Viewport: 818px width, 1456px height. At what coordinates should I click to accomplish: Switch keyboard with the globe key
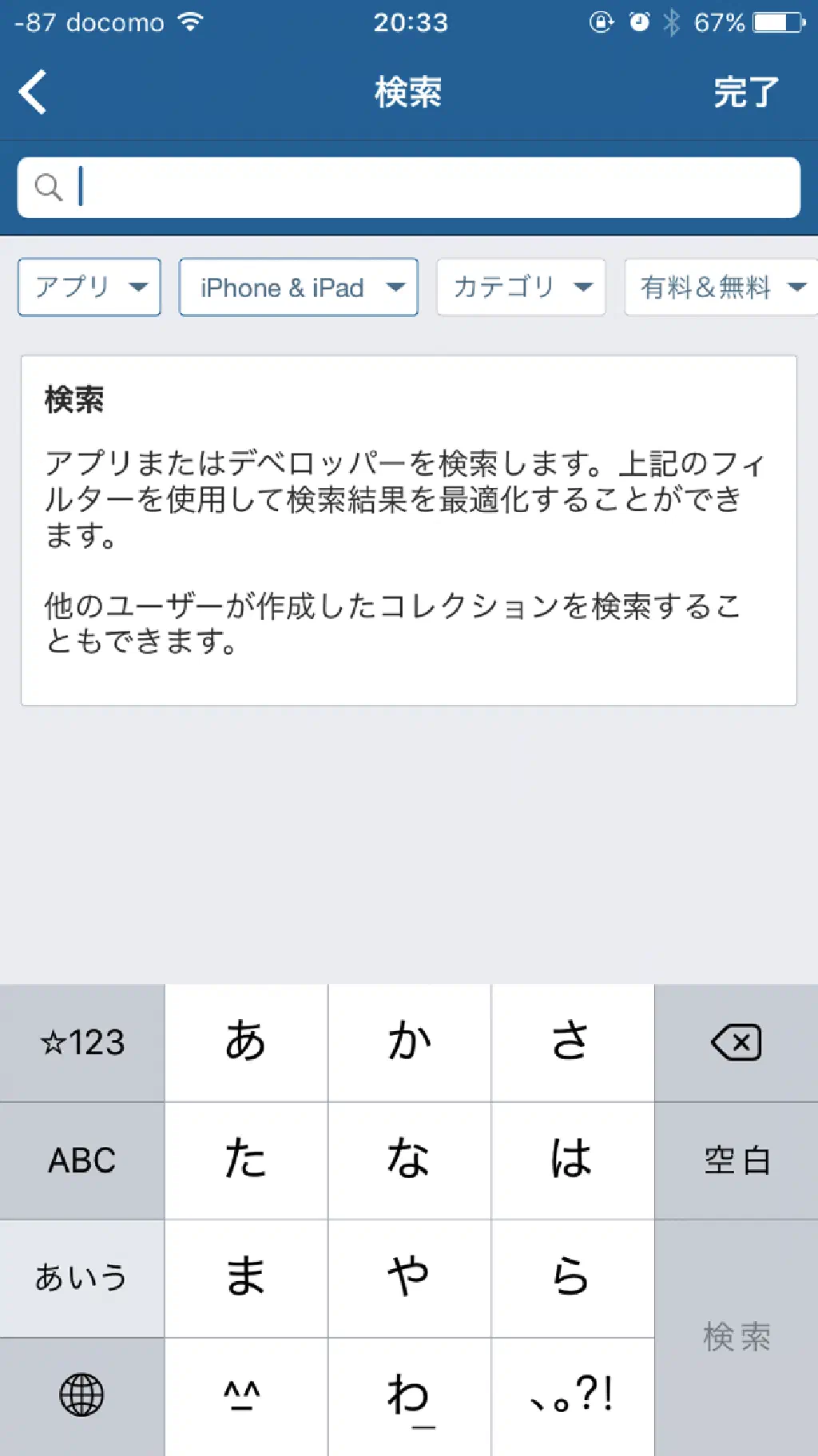tap(81, 1395)
